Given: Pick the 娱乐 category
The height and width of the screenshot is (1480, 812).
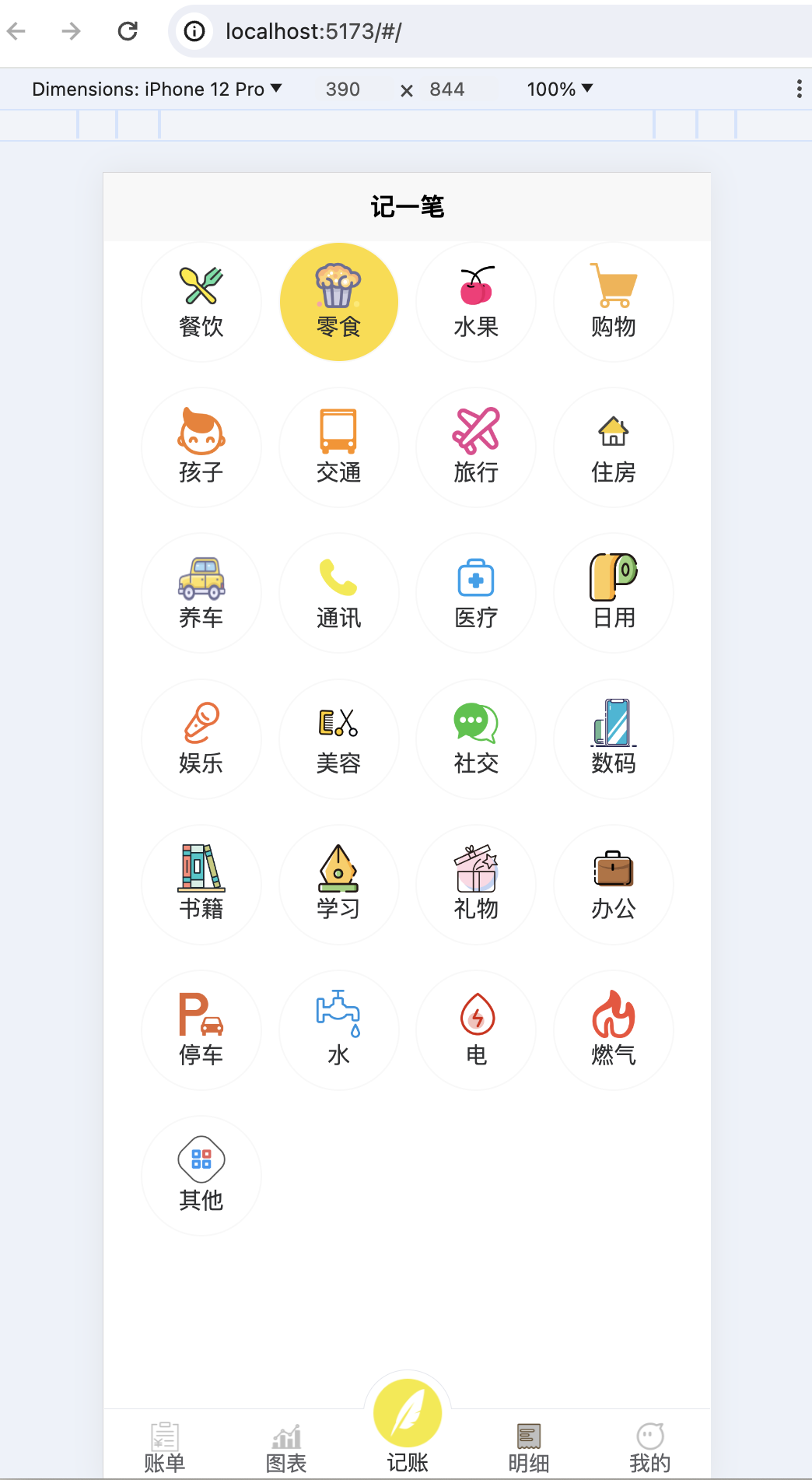Looking at the screenshot, I should [201, 739].
